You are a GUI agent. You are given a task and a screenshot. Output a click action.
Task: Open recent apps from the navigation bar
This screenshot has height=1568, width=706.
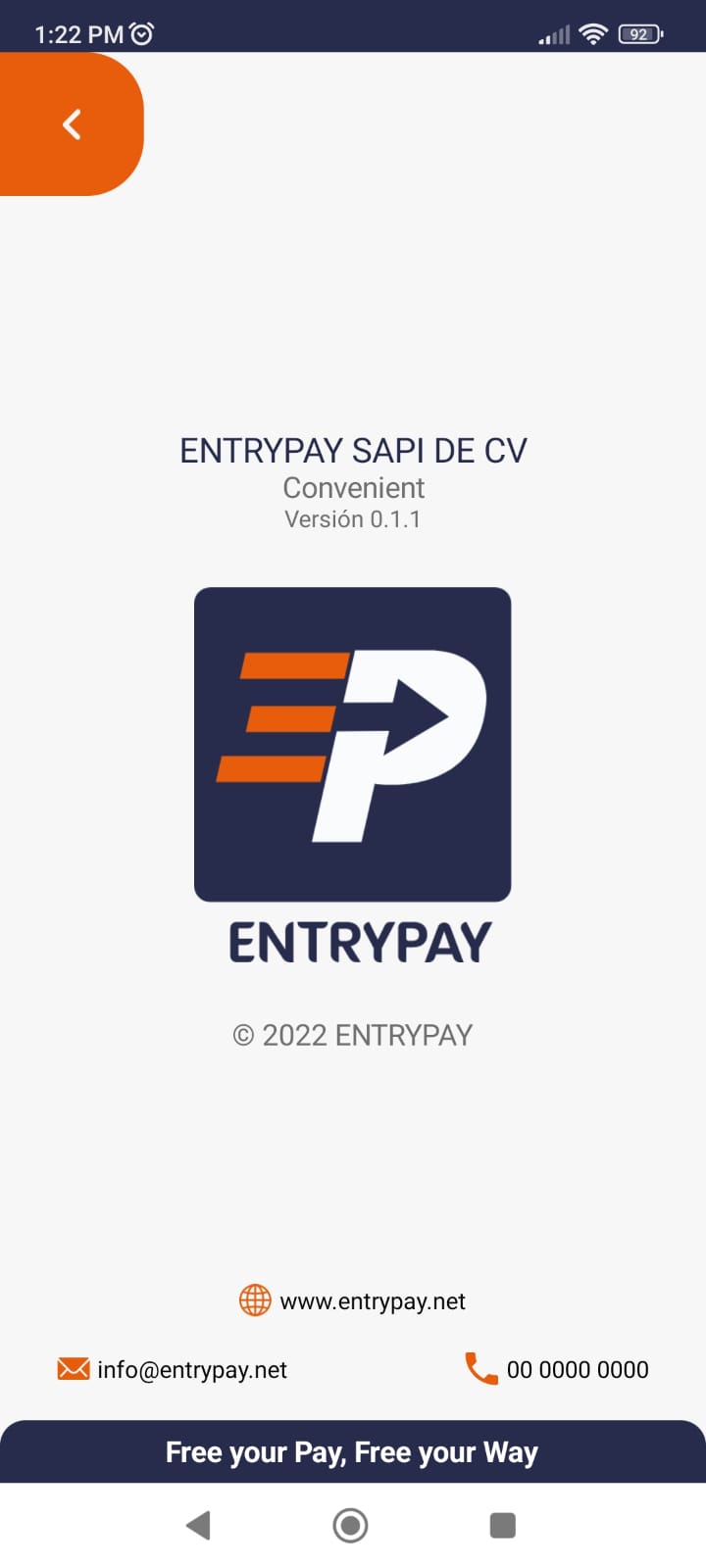[x=502, y=1525]
